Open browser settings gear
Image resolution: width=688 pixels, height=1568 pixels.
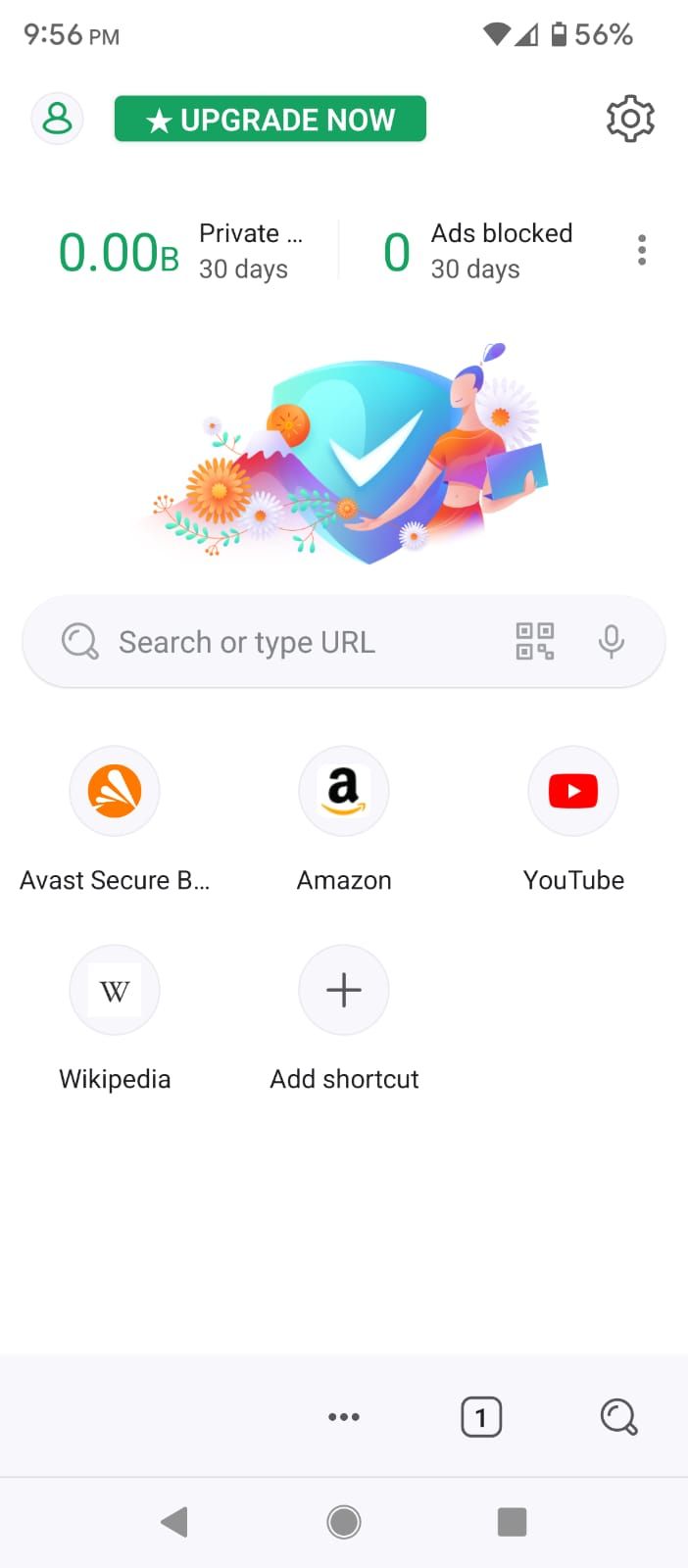[630, 119]
